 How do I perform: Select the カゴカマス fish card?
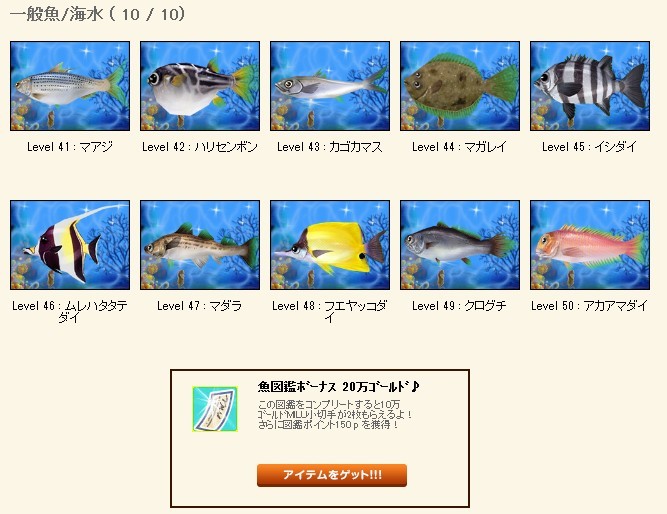[330, 86]
